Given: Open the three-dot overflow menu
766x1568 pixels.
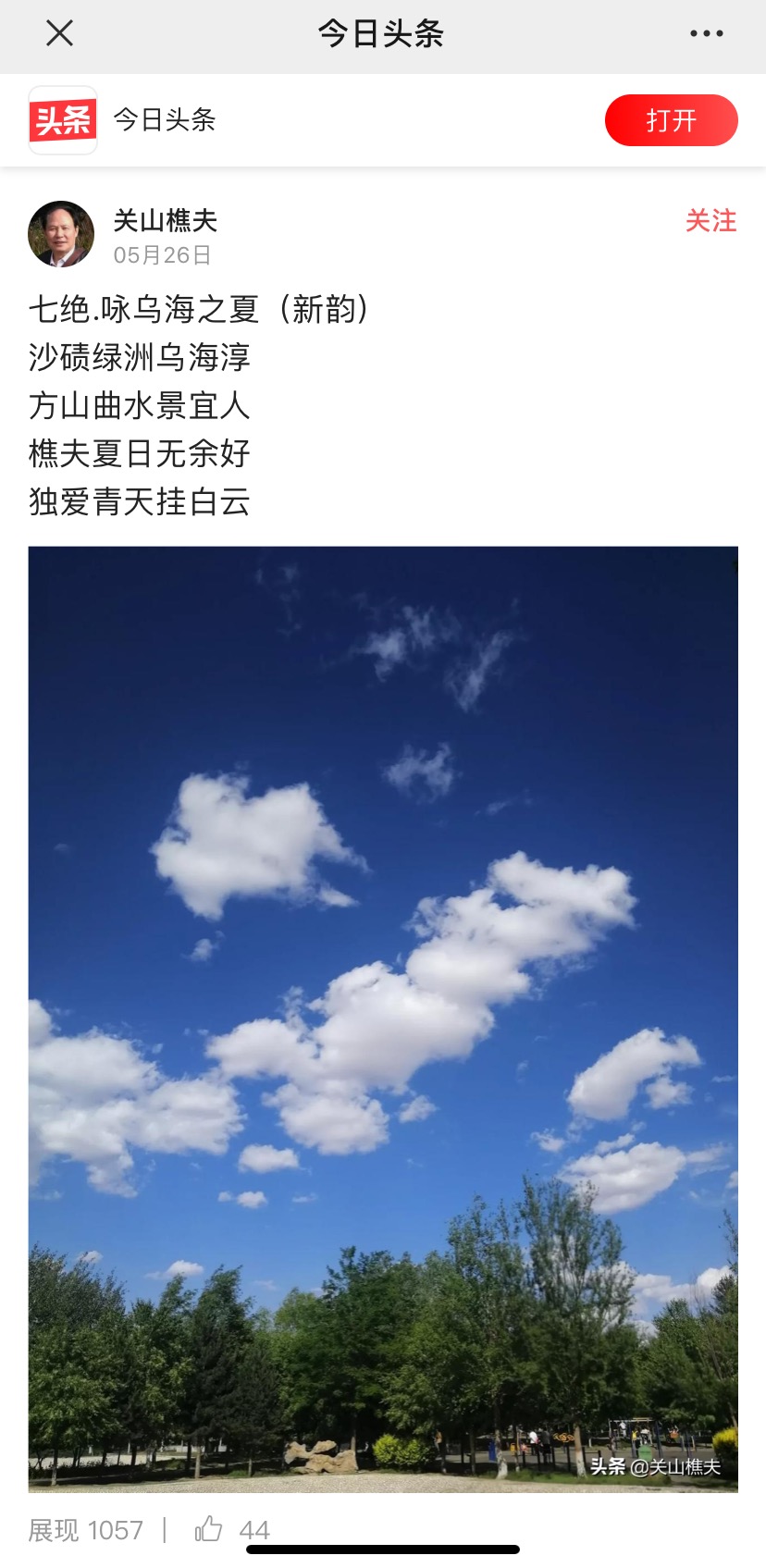Looking at the screenshot, I should 706,34.
